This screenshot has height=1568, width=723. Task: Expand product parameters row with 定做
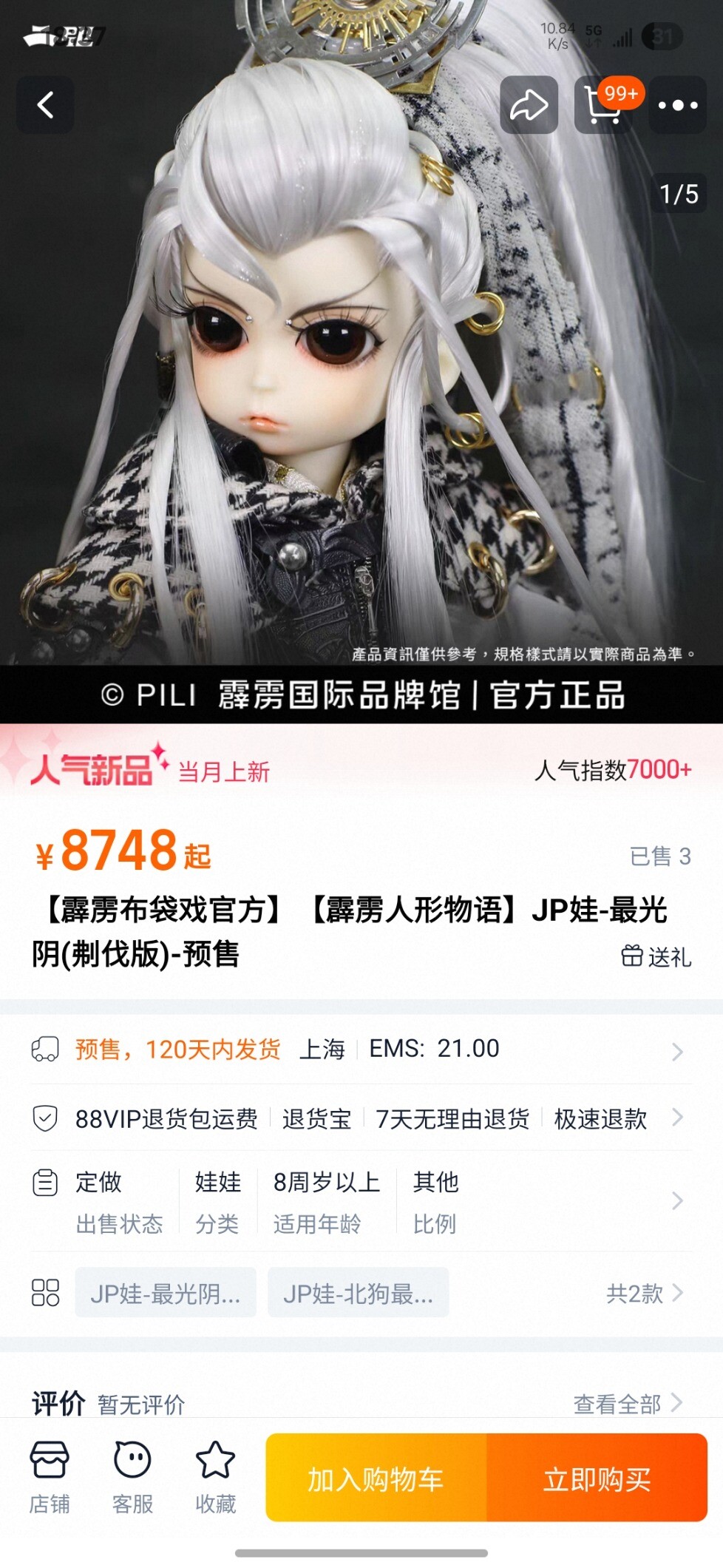point(361,1202)
